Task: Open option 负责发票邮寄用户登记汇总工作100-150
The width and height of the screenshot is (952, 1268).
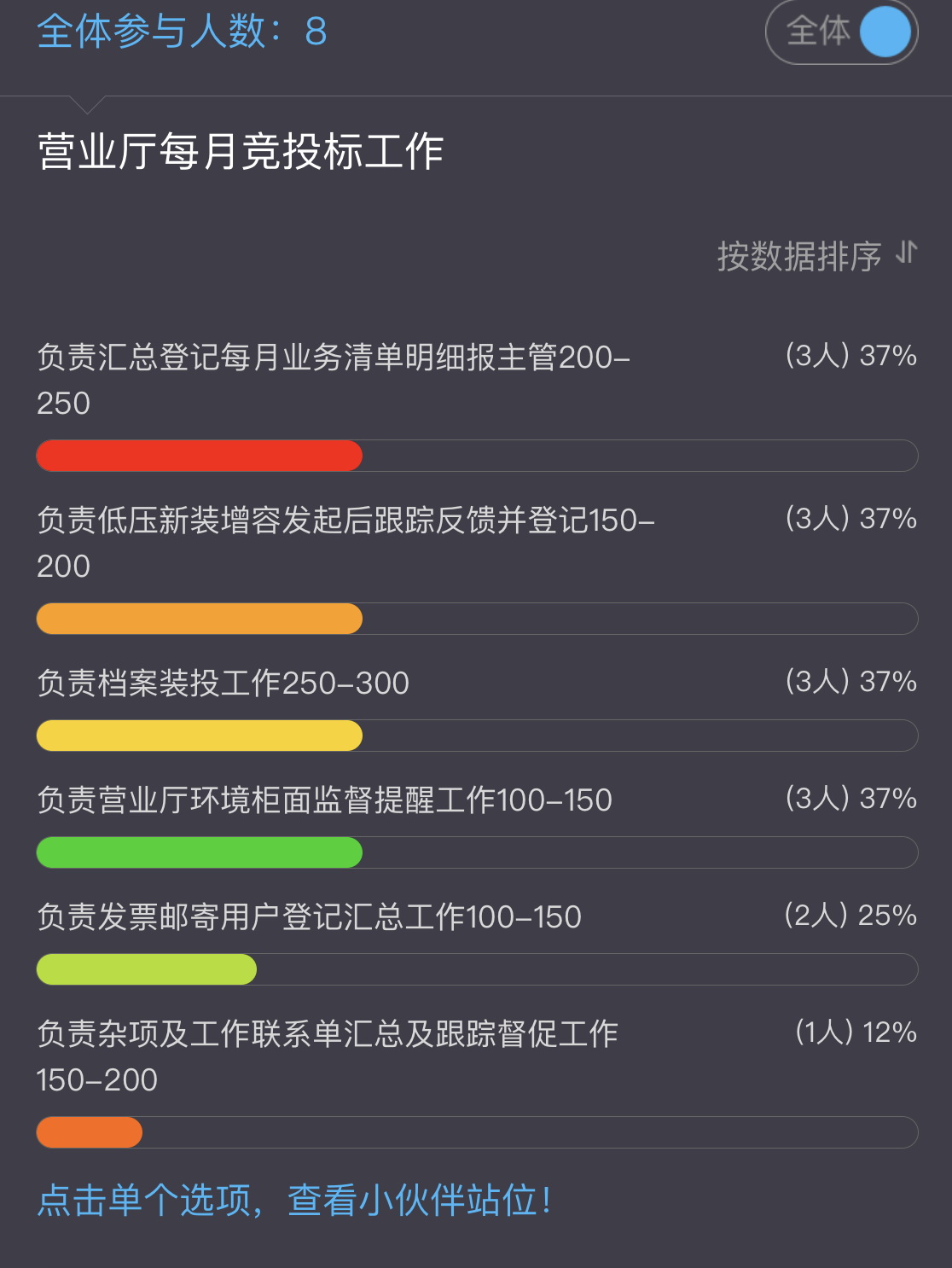Action: (x=309, y=917)
